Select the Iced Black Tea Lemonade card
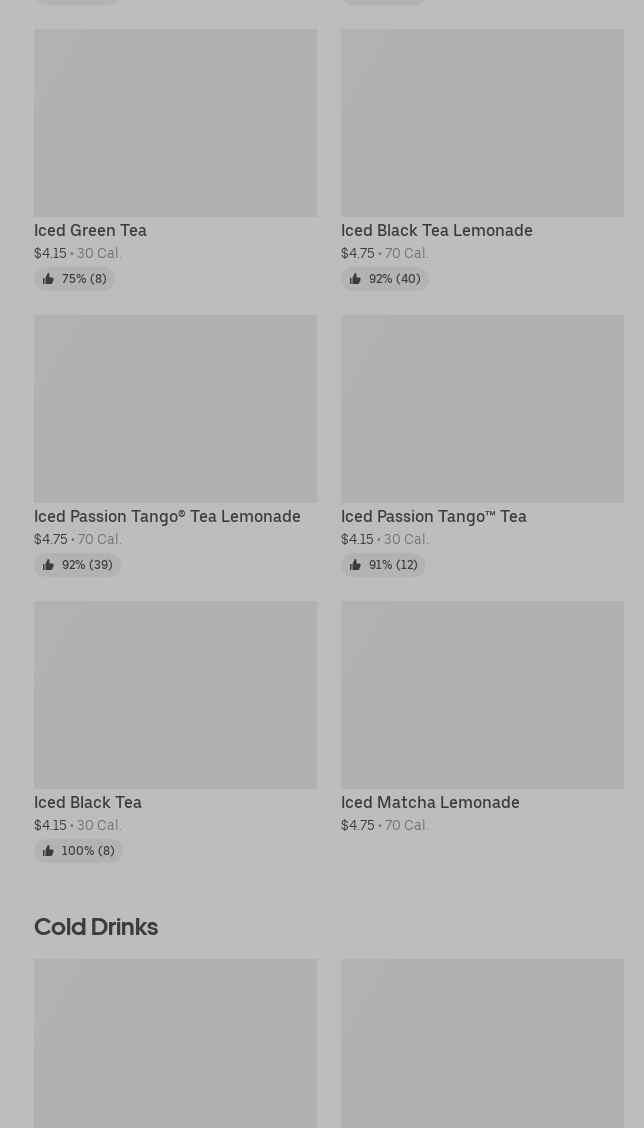 click(x=482, y=159)
